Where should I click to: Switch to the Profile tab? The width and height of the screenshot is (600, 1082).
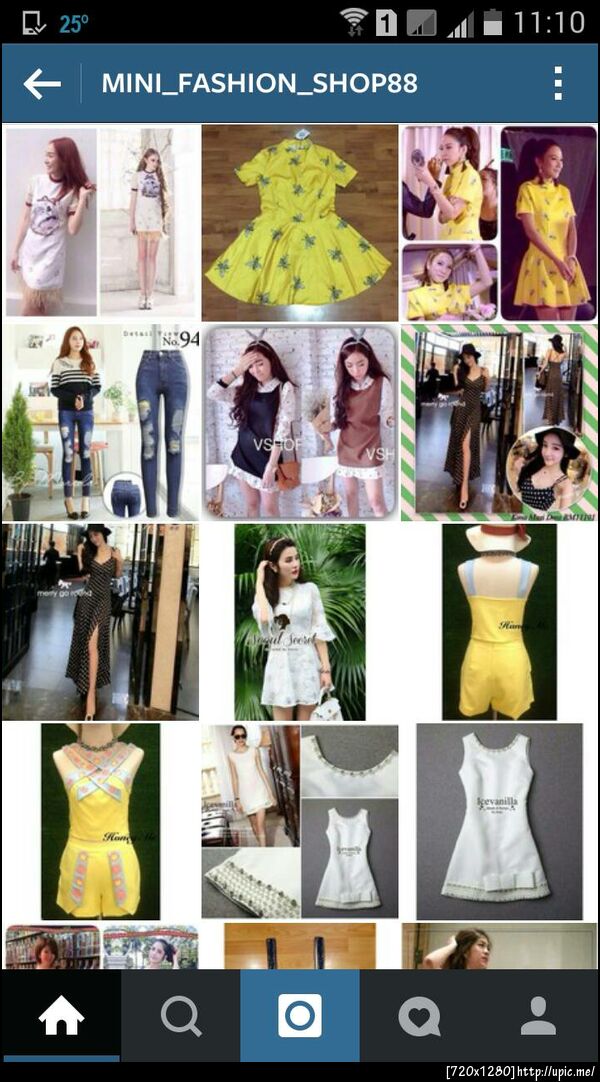(538, 1017)
